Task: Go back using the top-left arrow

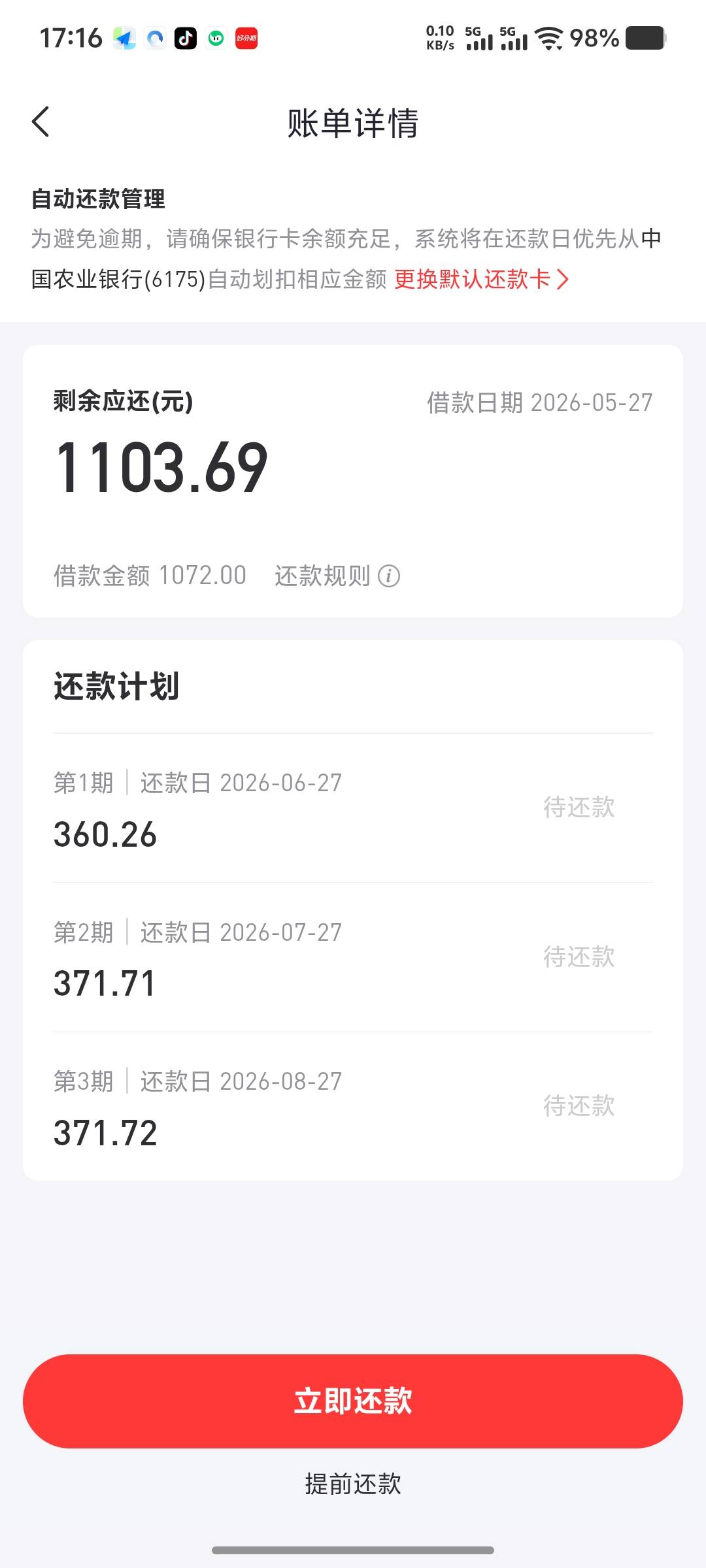Action: [41, 122]
